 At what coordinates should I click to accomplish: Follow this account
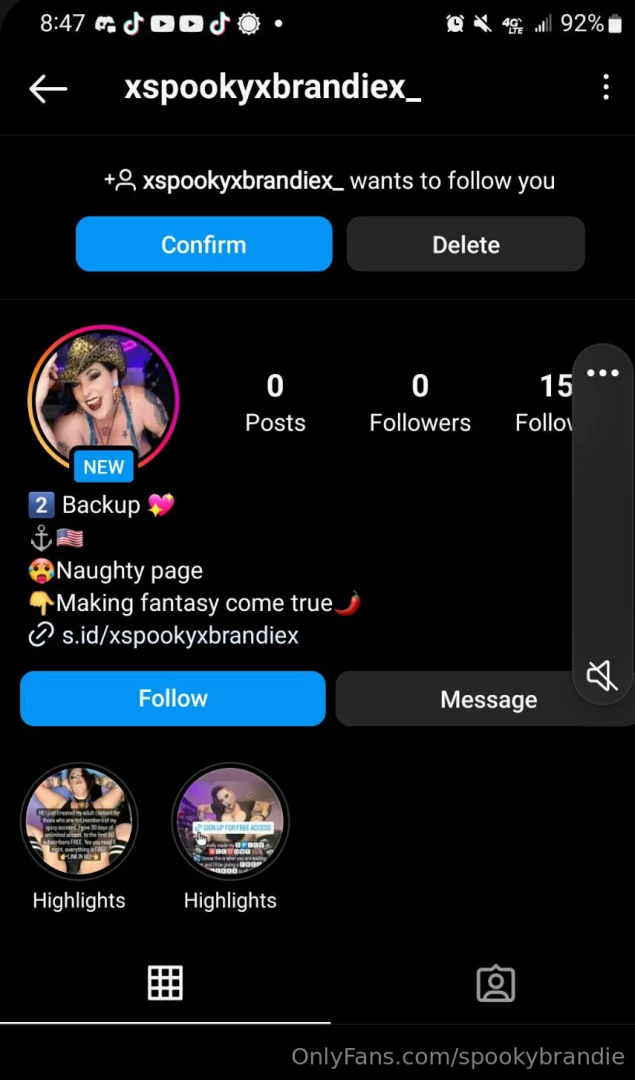pyautogui.click(x=173, y=698)
